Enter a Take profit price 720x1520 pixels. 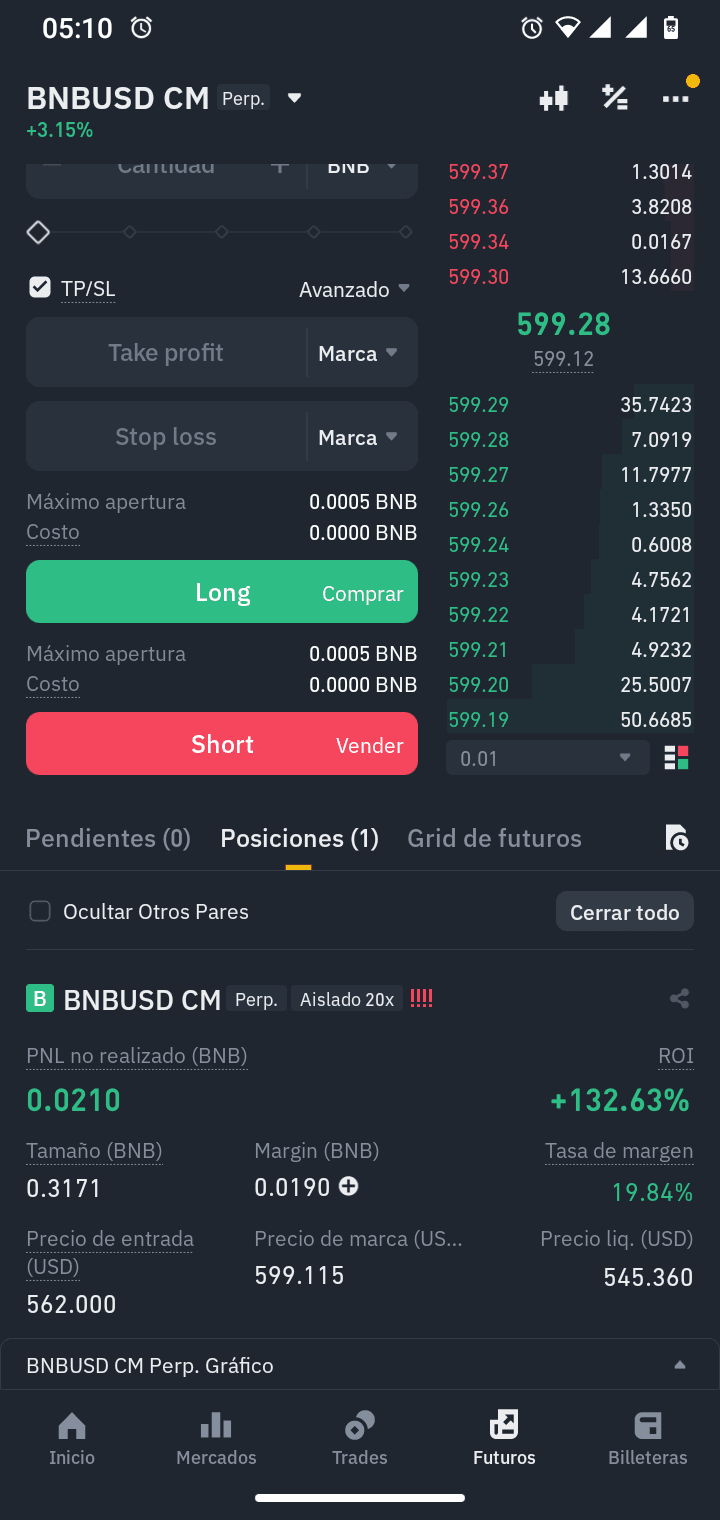[x=166, y=353]
